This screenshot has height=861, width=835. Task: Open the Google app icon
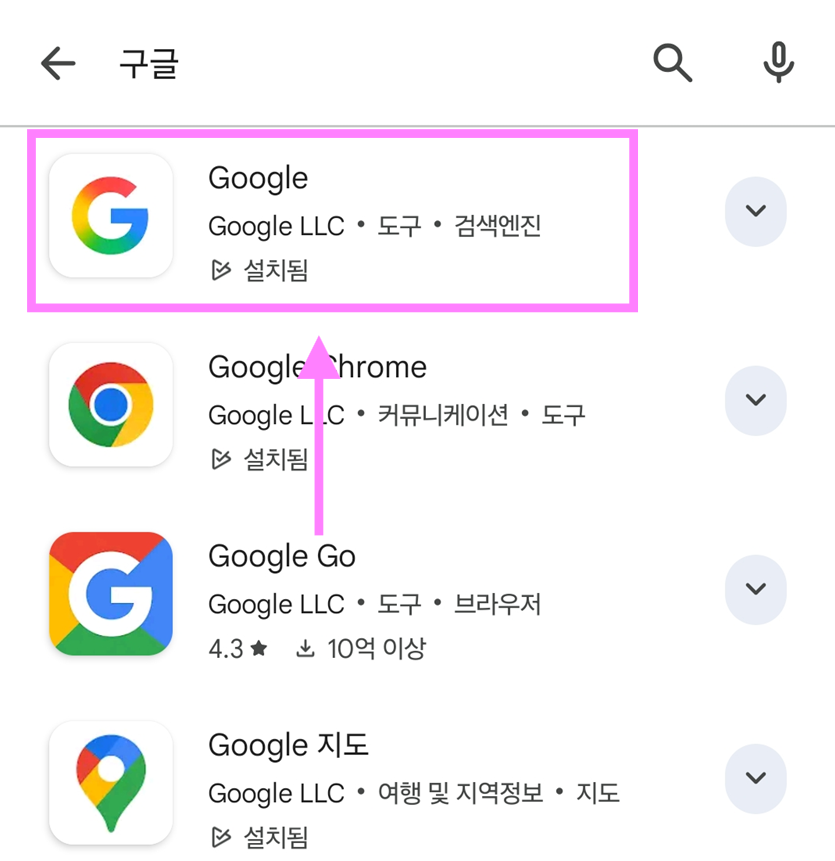point(110,213)
